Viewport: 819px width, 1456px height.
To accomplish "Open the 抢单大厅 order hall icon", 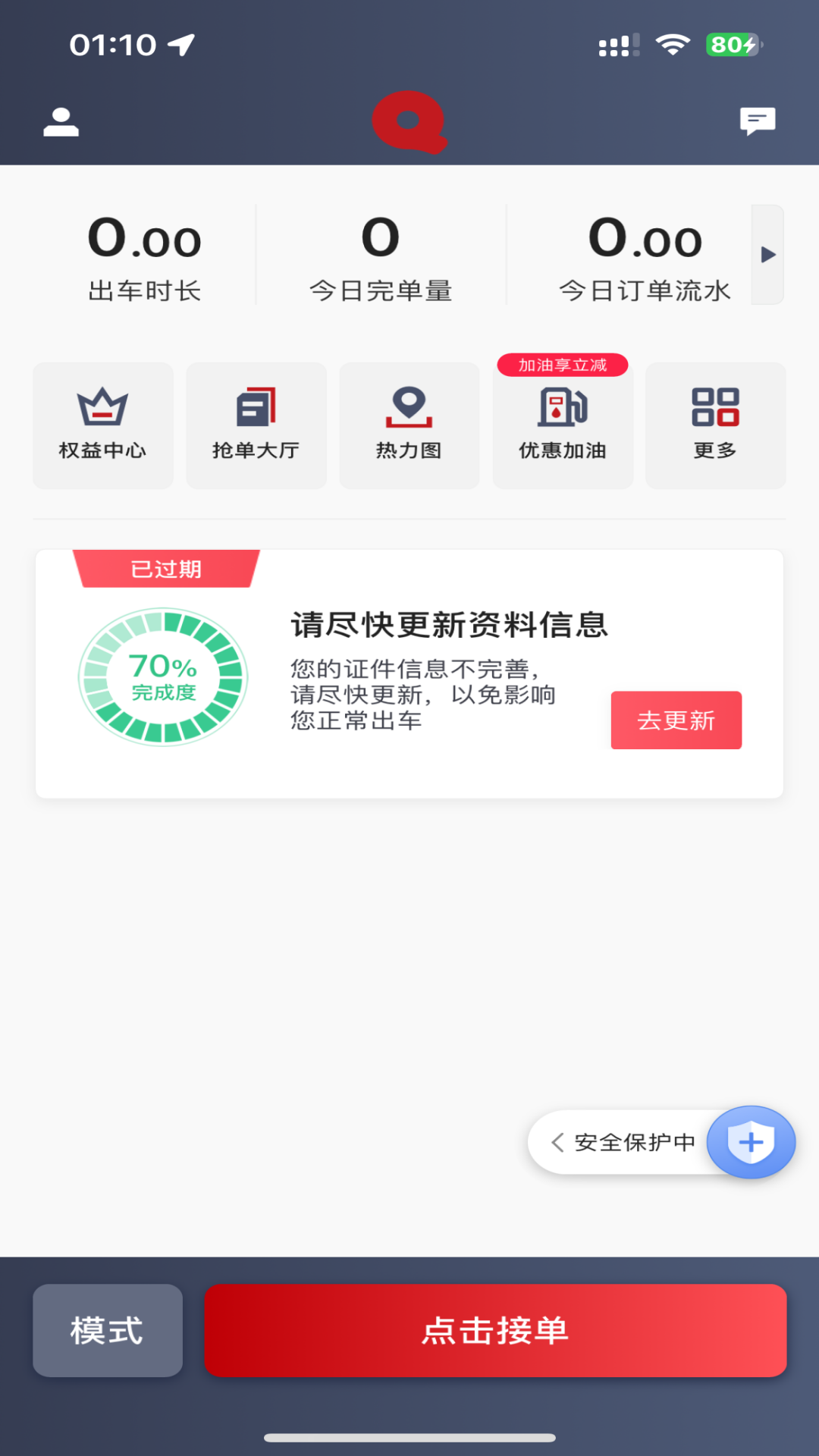I will [256, 425].
